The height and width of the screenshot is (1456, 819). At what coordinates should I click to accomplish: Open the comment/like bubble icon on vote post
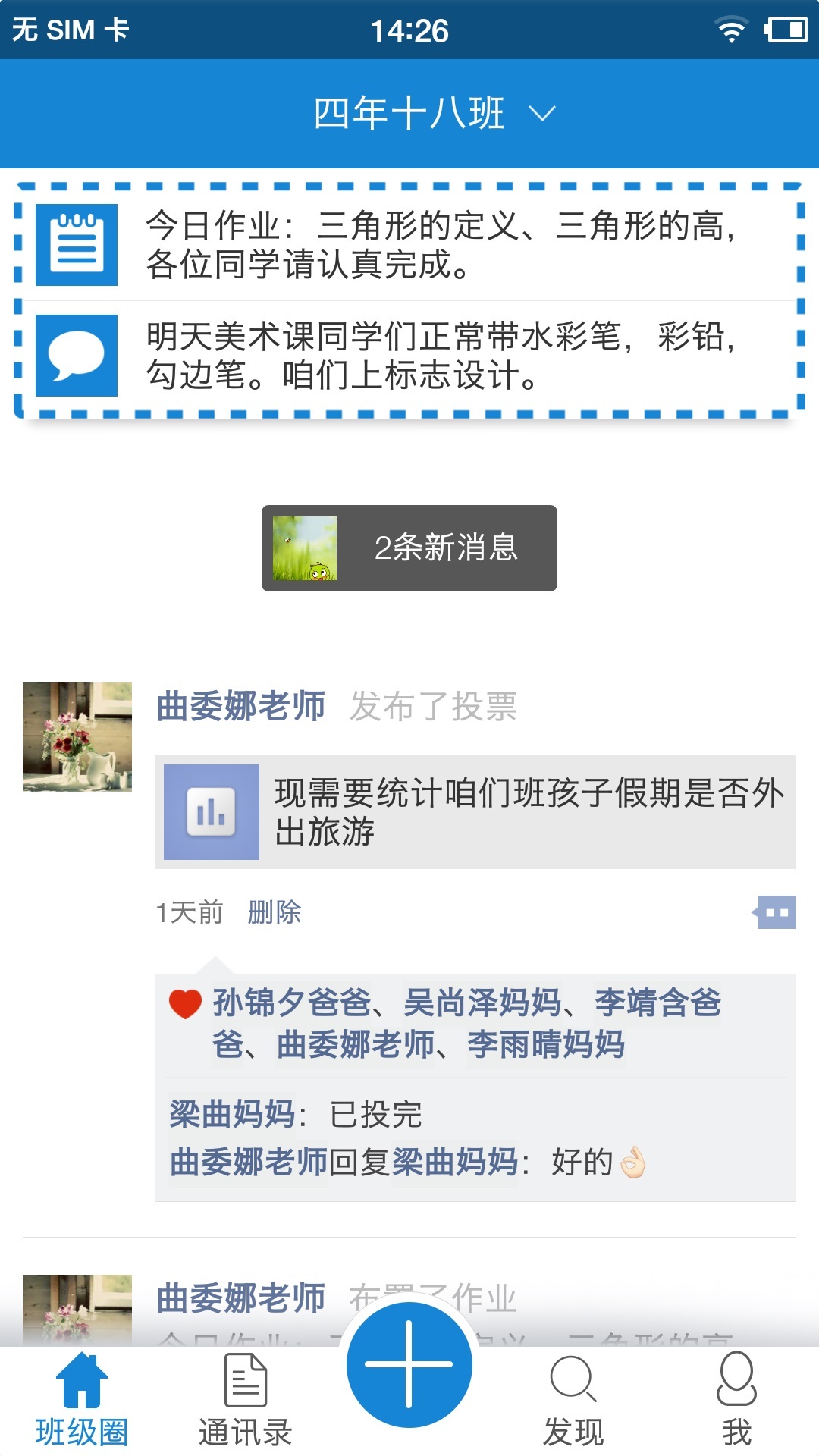774,912
